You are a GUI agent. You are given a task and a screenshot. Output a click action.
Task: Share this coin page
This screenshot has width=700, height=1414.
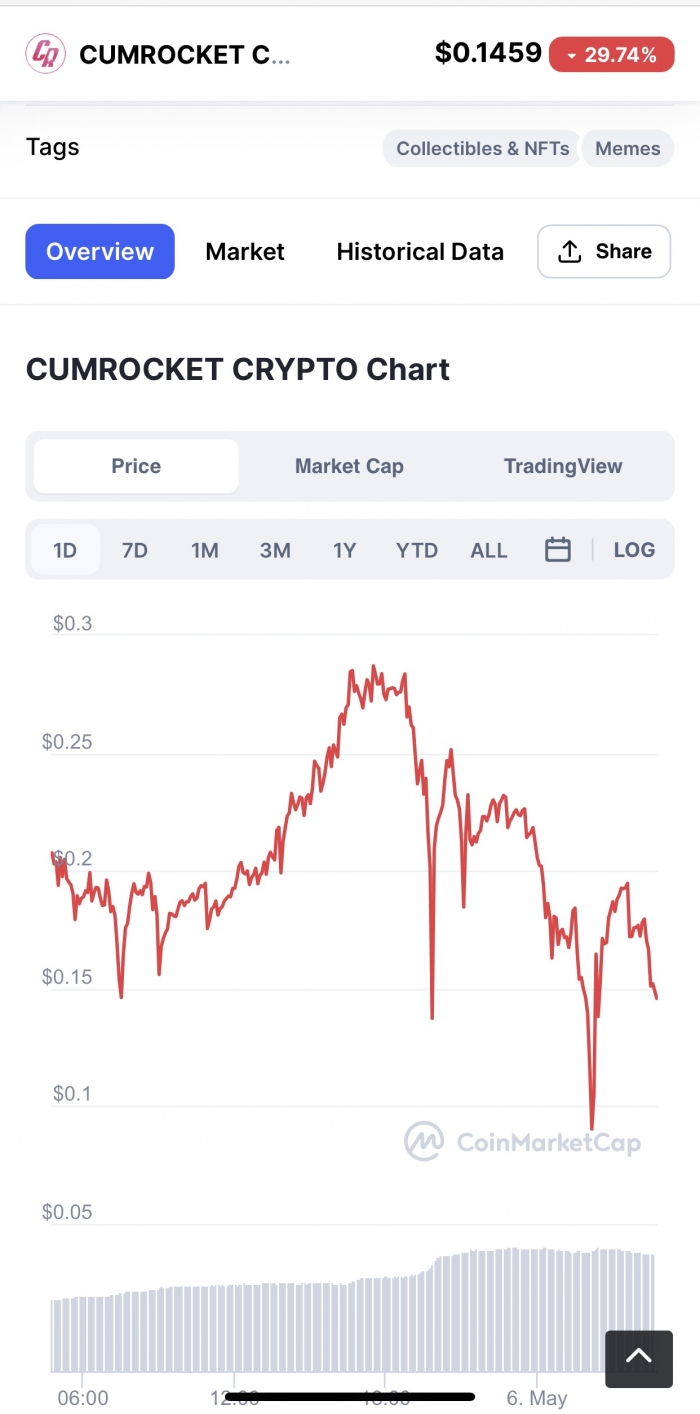click(604, 251)
